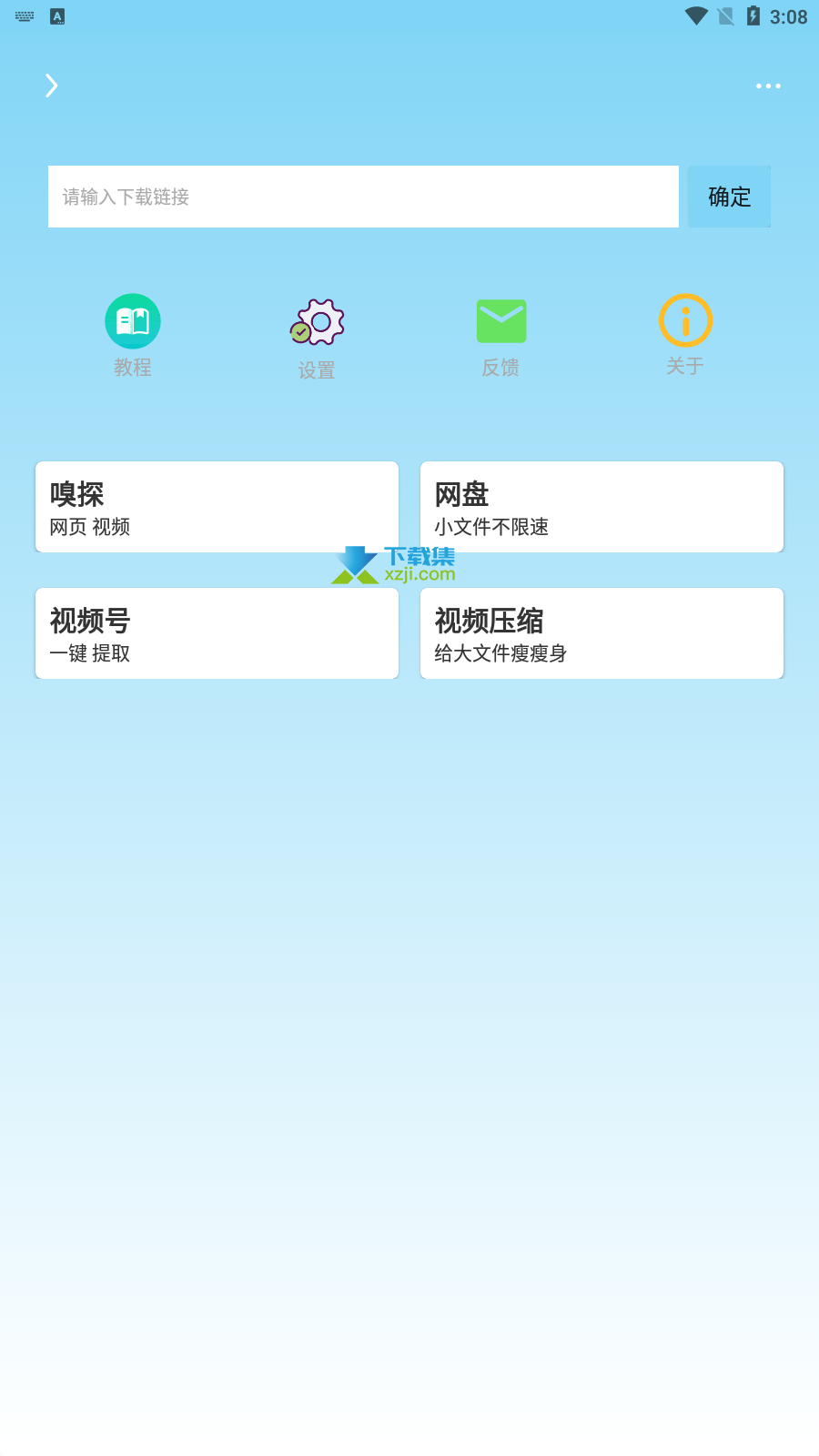The height and width of the screenshot is (1456, 819).
Task: Open the 嗅探 web video sniffer card
Action: [217, 507]
